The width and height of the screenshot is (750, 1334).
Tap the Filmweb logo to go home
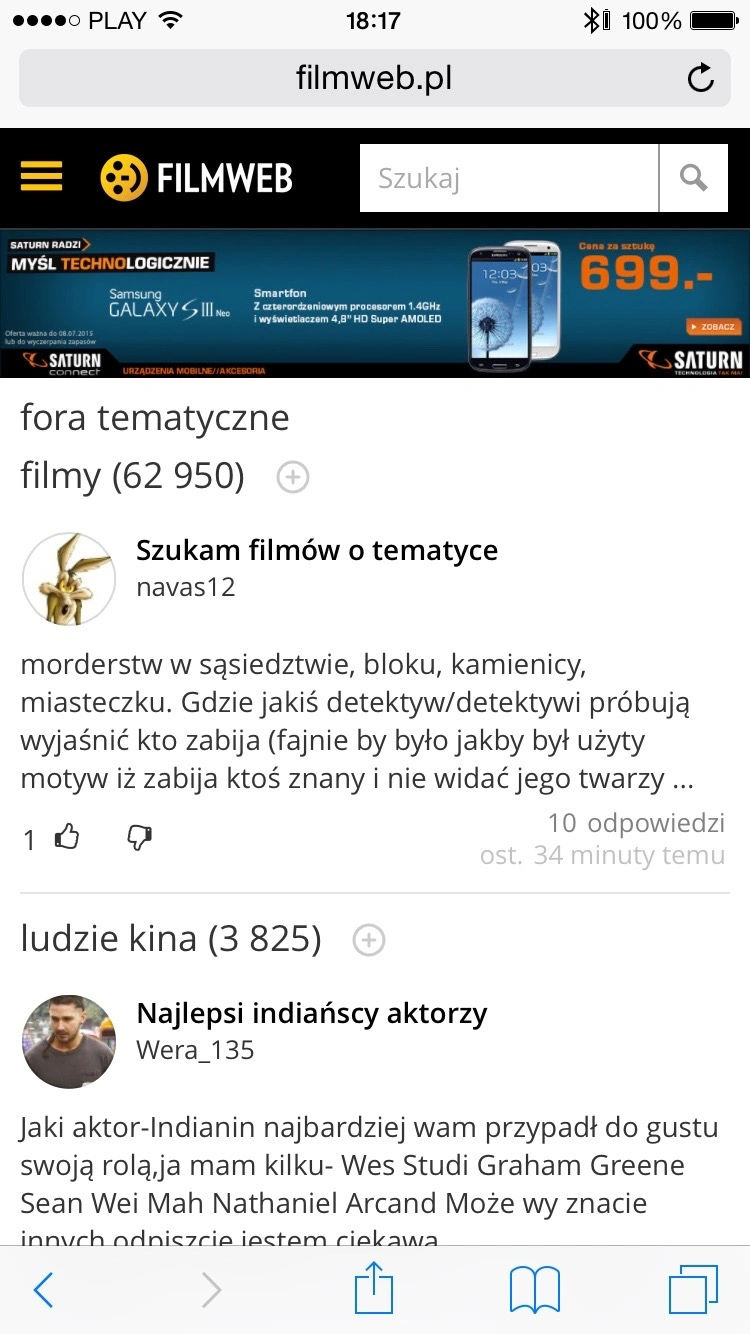pyautogui.click(x=197, y=178)
